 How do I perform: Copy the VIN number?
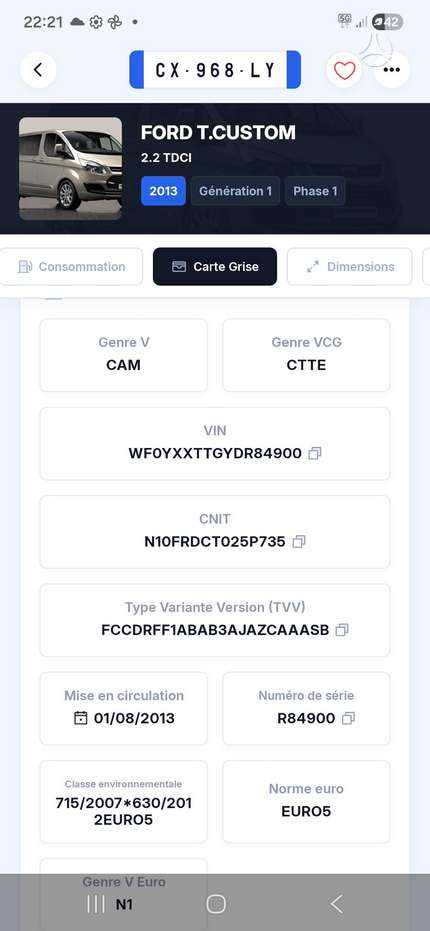point(315,454)
